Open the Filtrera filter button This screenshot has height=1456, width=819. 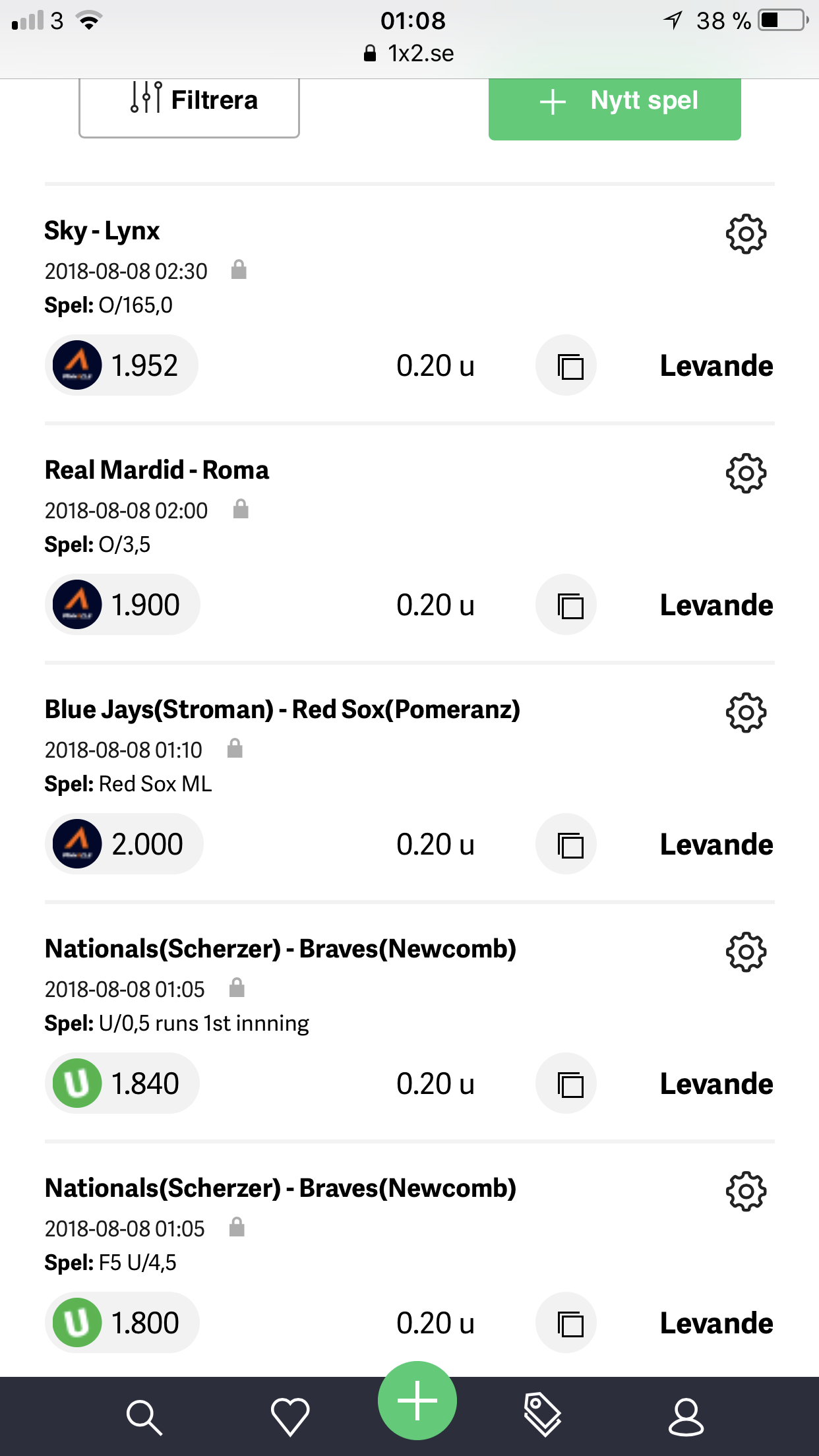(x=189, y=105)
